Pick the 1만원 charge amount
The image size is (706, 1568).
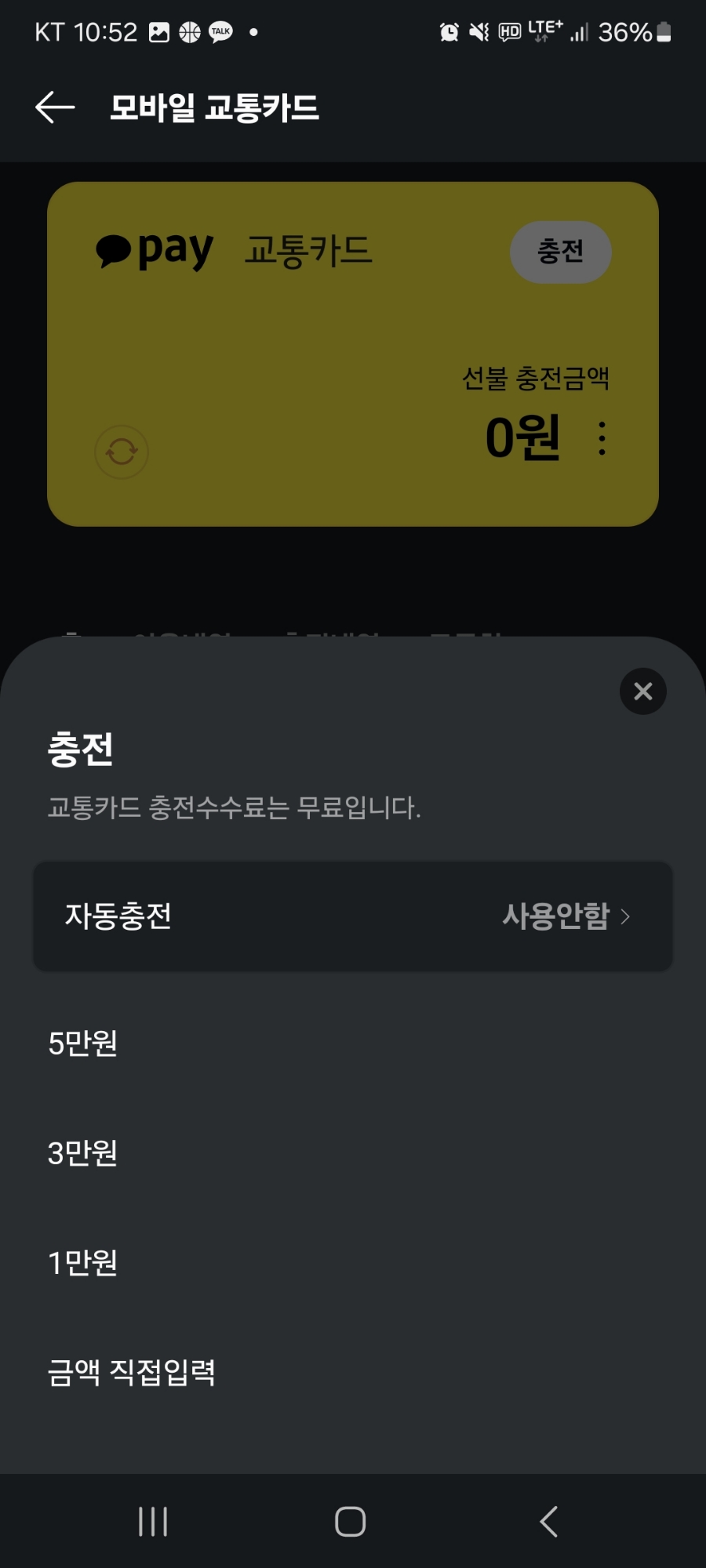pyautogui.click(x=353, y=1262)
